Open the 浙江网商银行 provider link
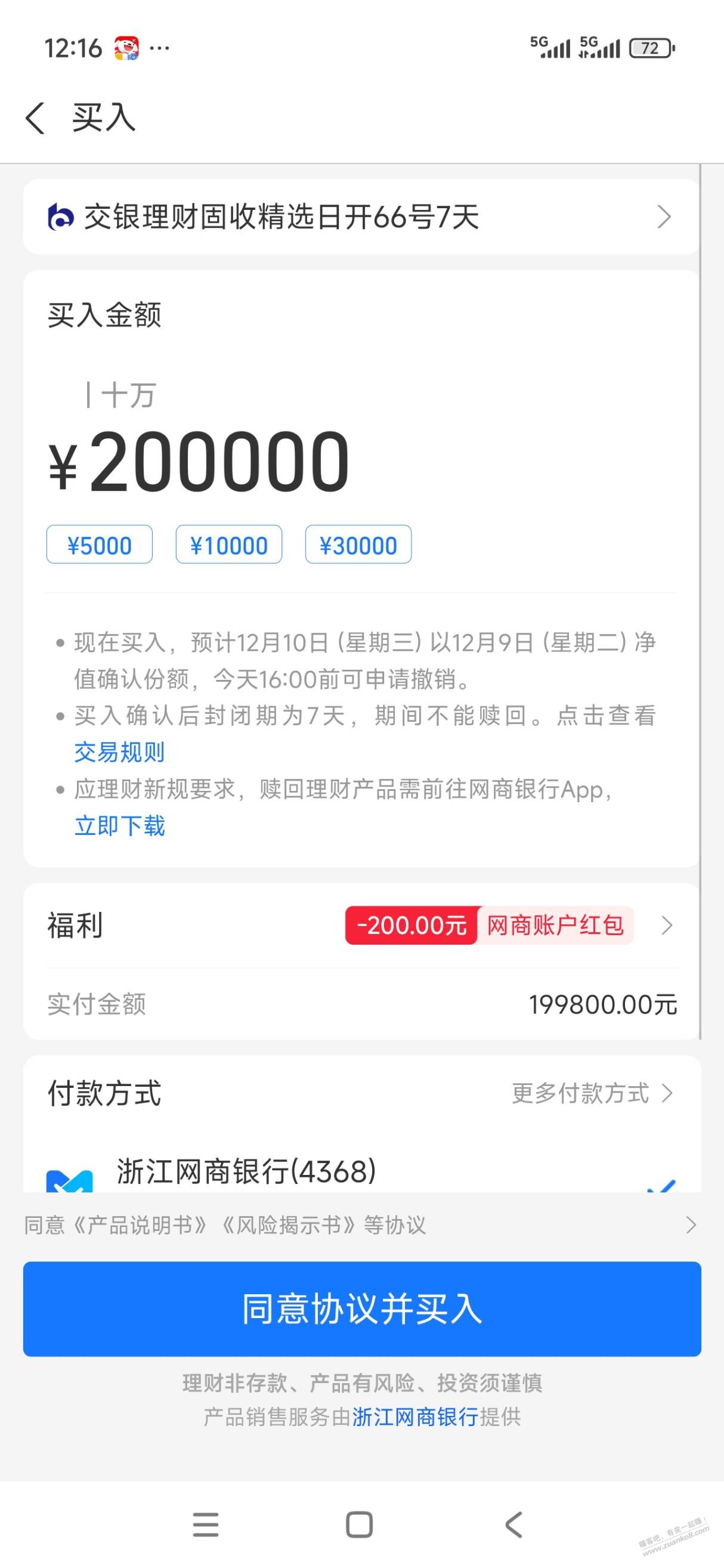The image size is (724, 1568). pyautogui.click(x=415, y=1417)
